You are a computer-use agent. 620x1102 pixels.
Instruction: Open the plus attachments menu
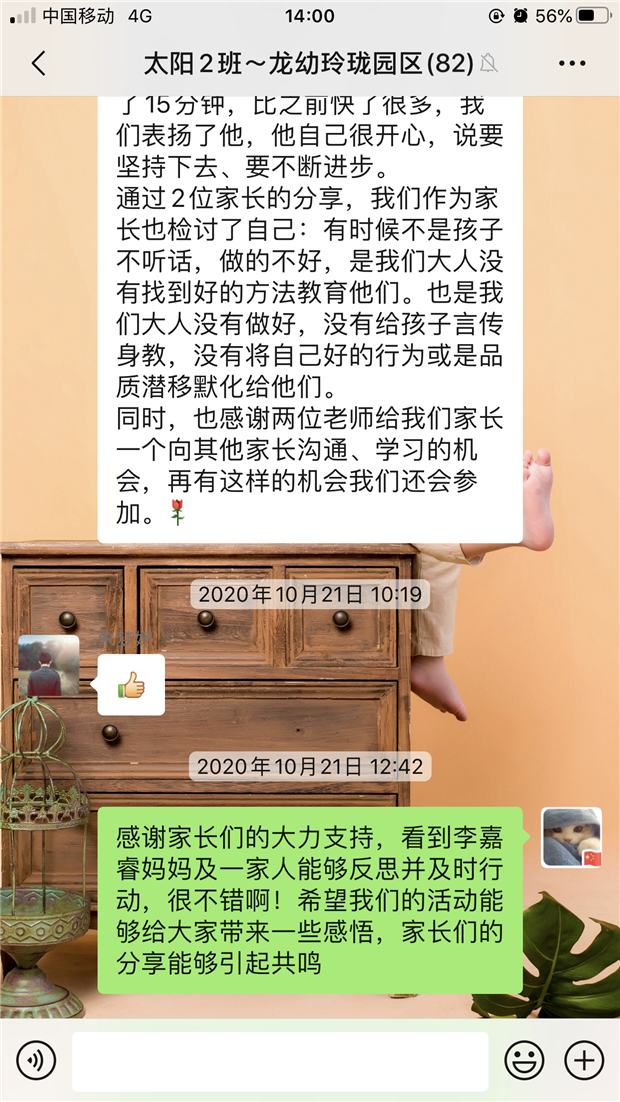584,1060
